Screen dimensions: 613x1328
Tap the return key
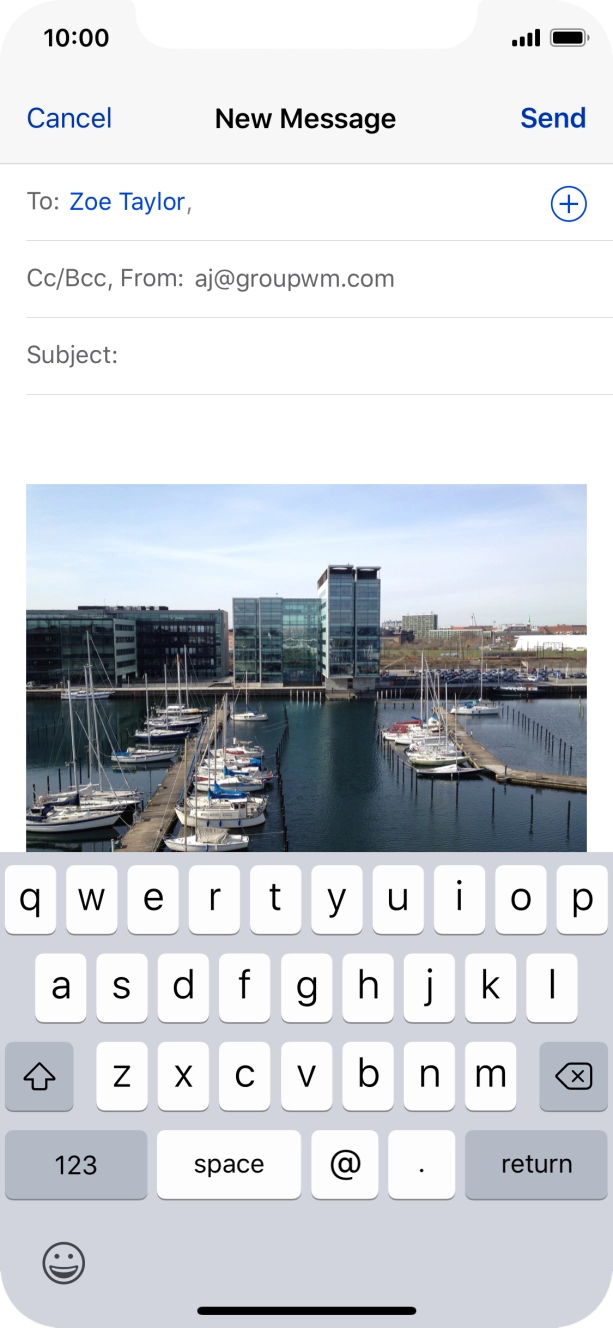tap(536, 1164)
